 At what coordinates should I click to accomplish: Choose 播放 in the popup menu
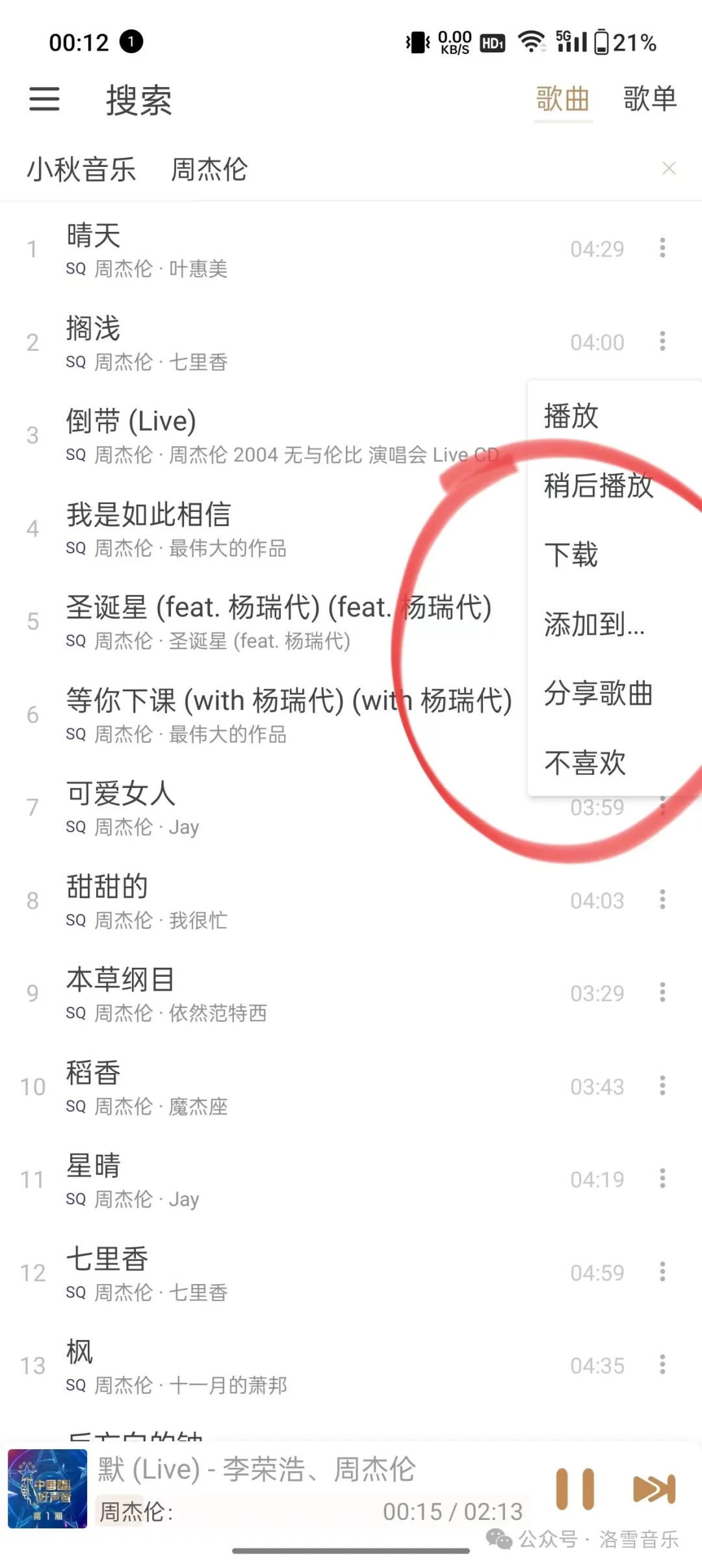[x=571, y=416]
